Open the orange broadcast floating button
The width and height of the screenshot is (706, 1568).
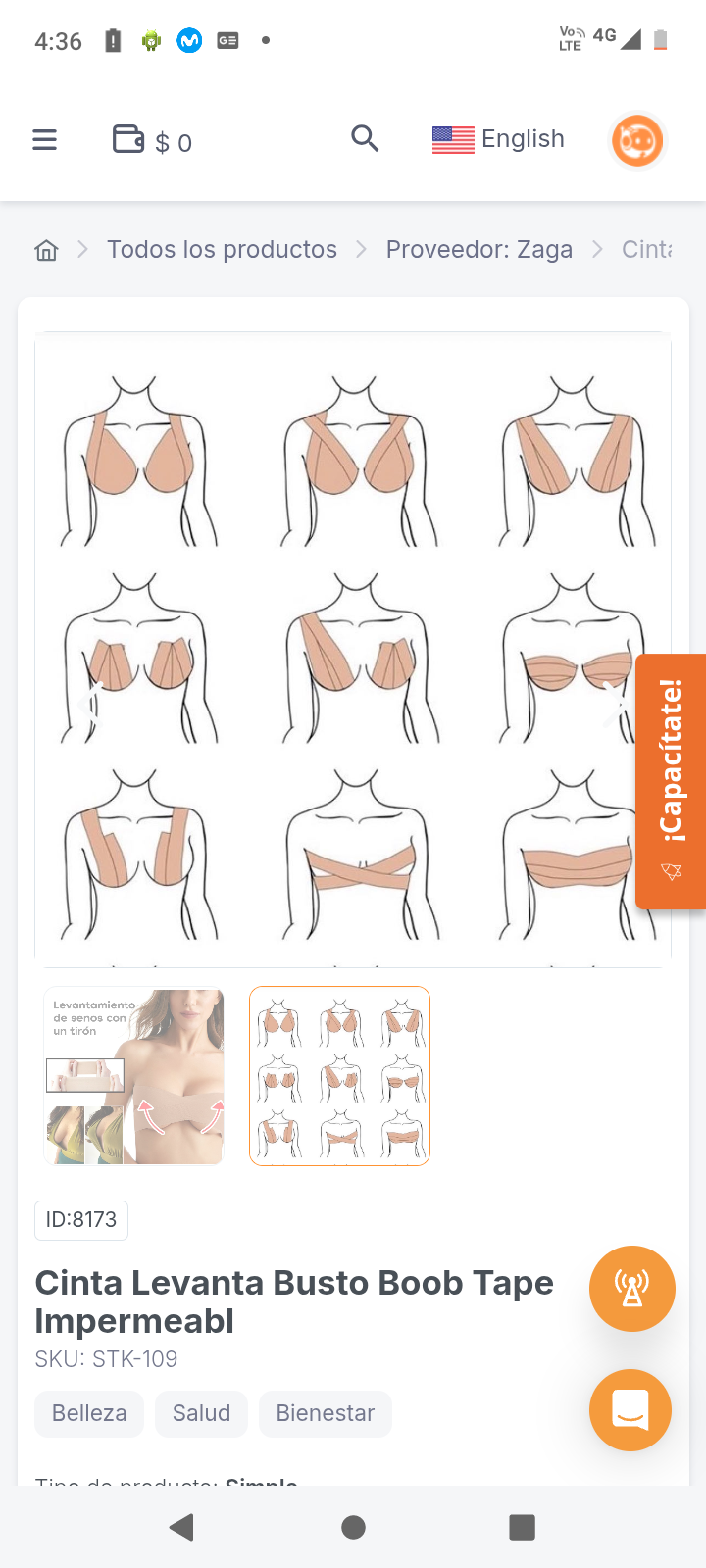coord(631,1289)
